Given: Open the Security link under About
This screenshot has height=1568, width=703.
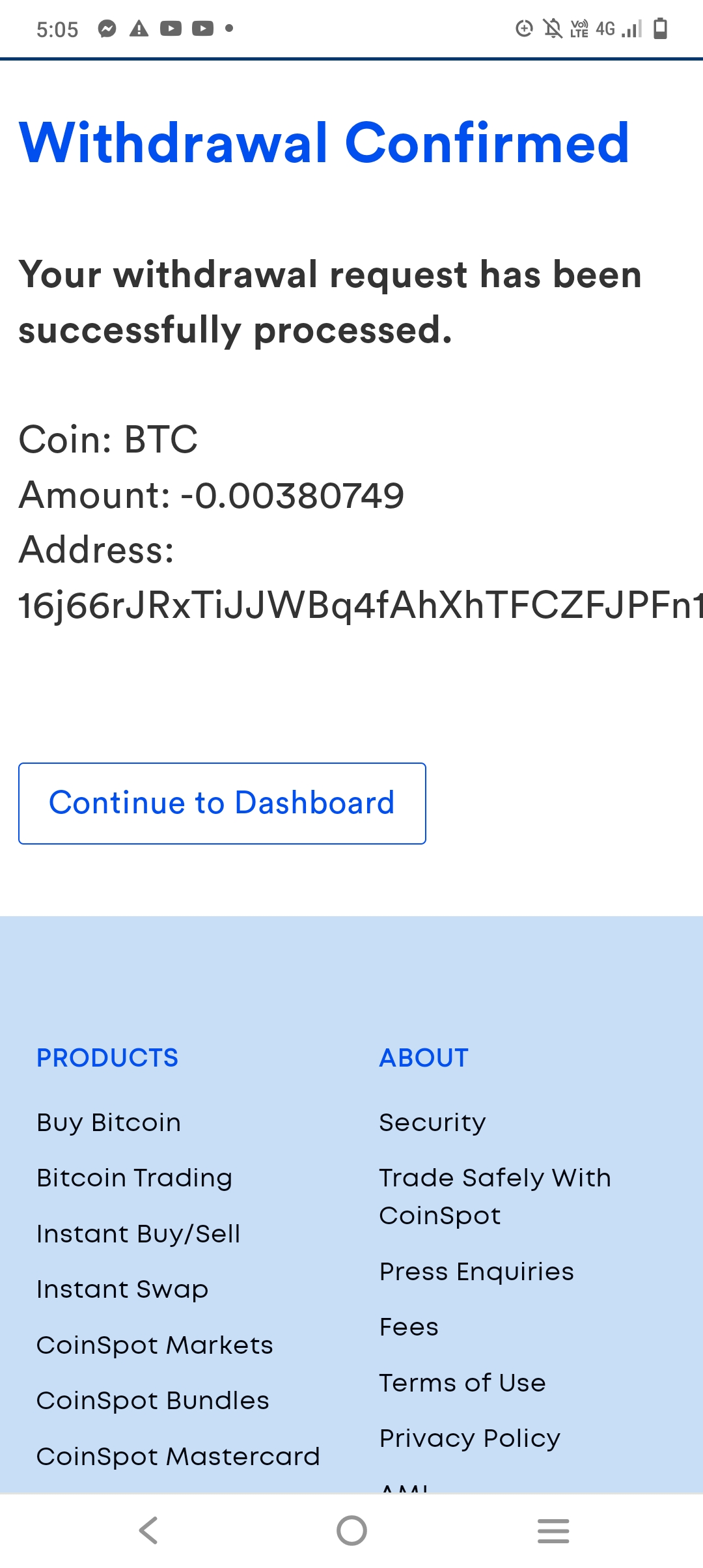Looking at the screenshot, I should pos(433,1123).
